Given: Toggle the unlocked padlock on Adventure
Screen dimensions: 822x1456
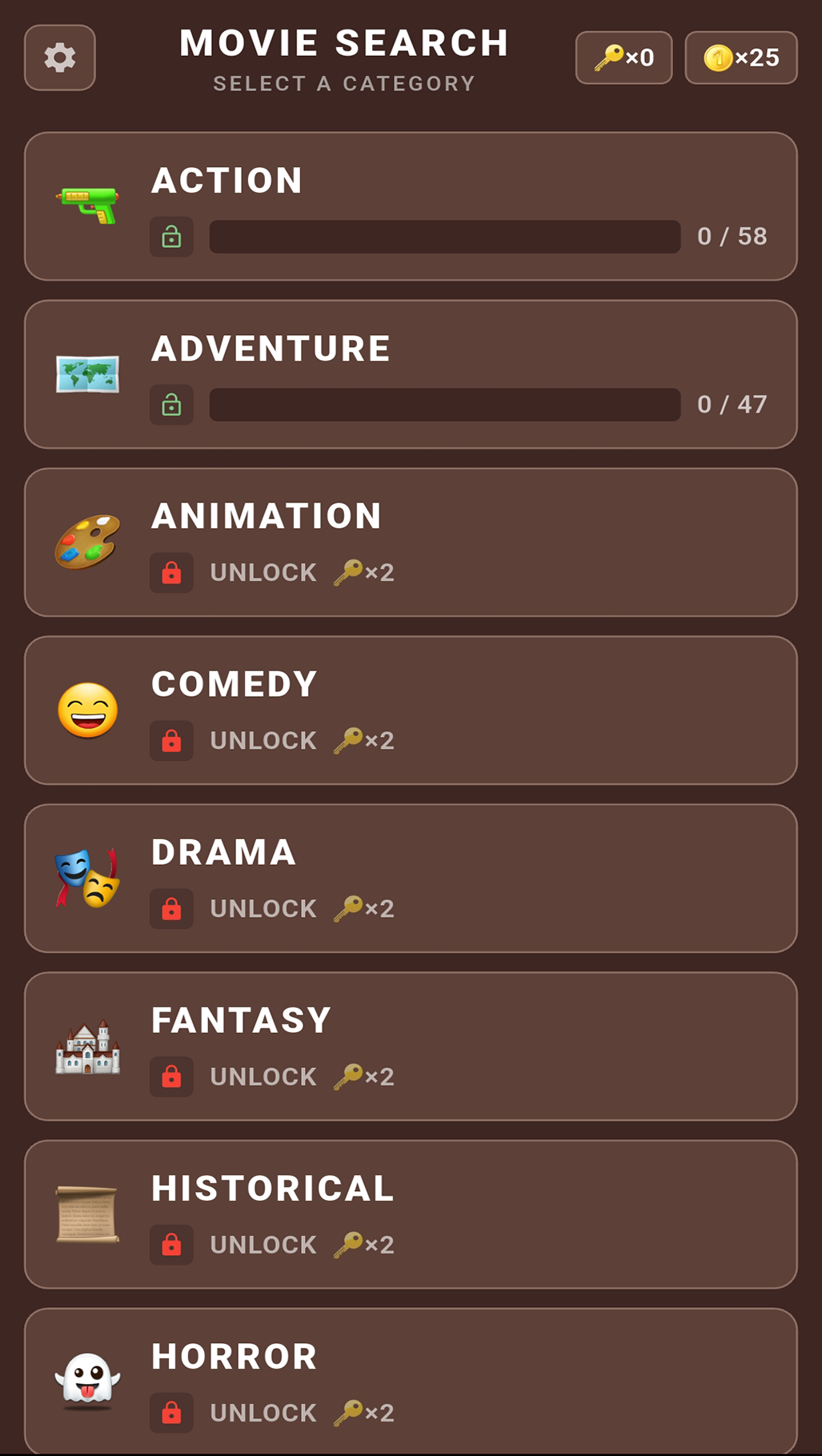Looking at the screenshot, I should [171, 405].
